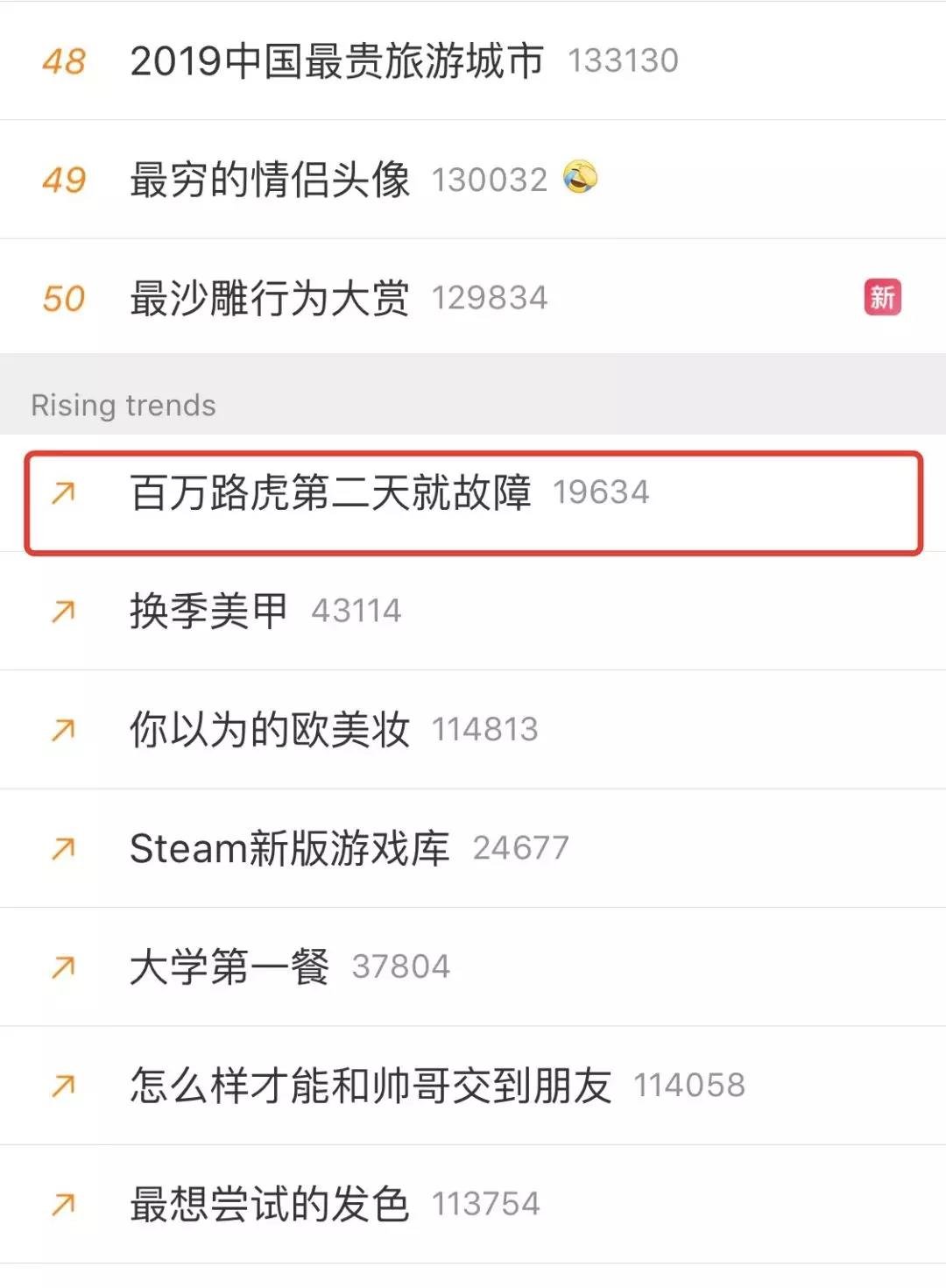Open rising trend 最想尝试的发色

click(x=270, y=1204)
